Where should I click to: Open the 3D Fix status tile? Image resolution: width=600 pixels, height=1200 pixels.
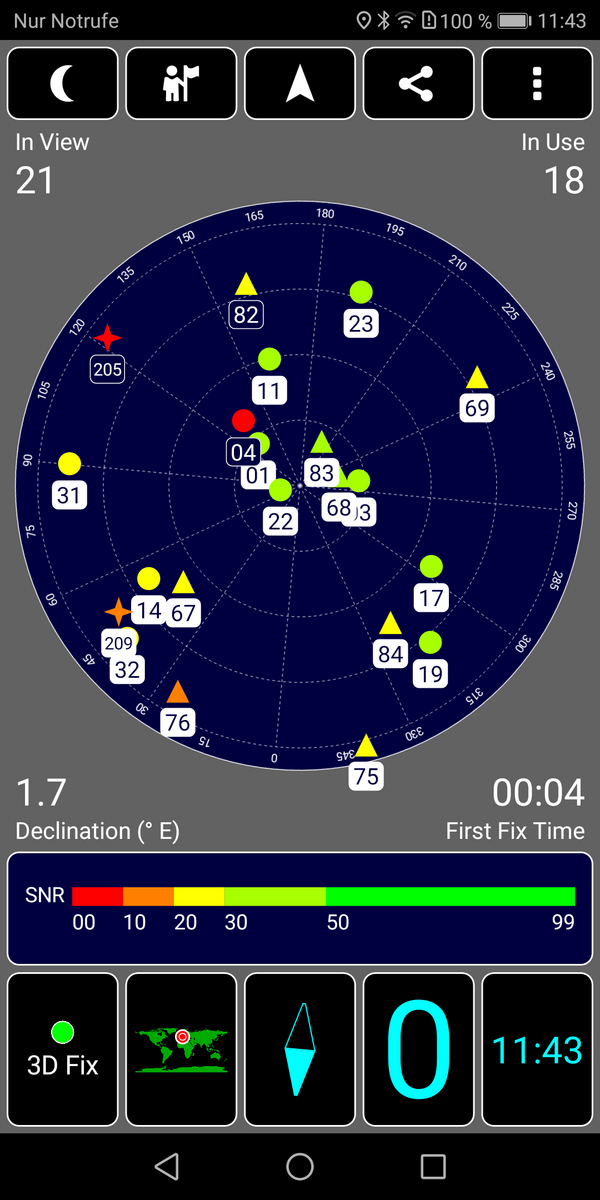(x=63, y=1050)
